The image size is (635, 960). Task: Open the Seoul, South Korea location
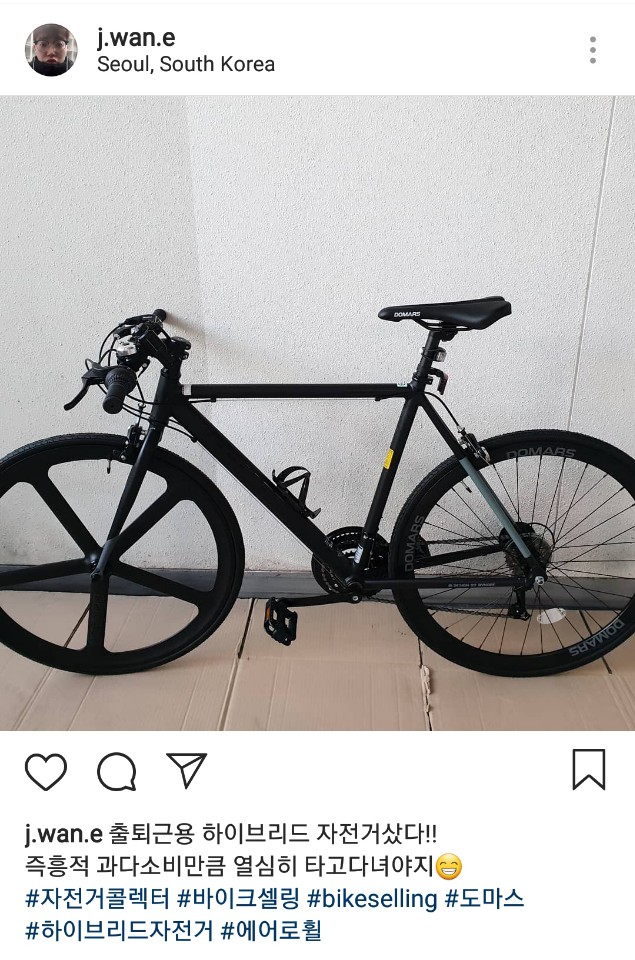coord(186,64)
